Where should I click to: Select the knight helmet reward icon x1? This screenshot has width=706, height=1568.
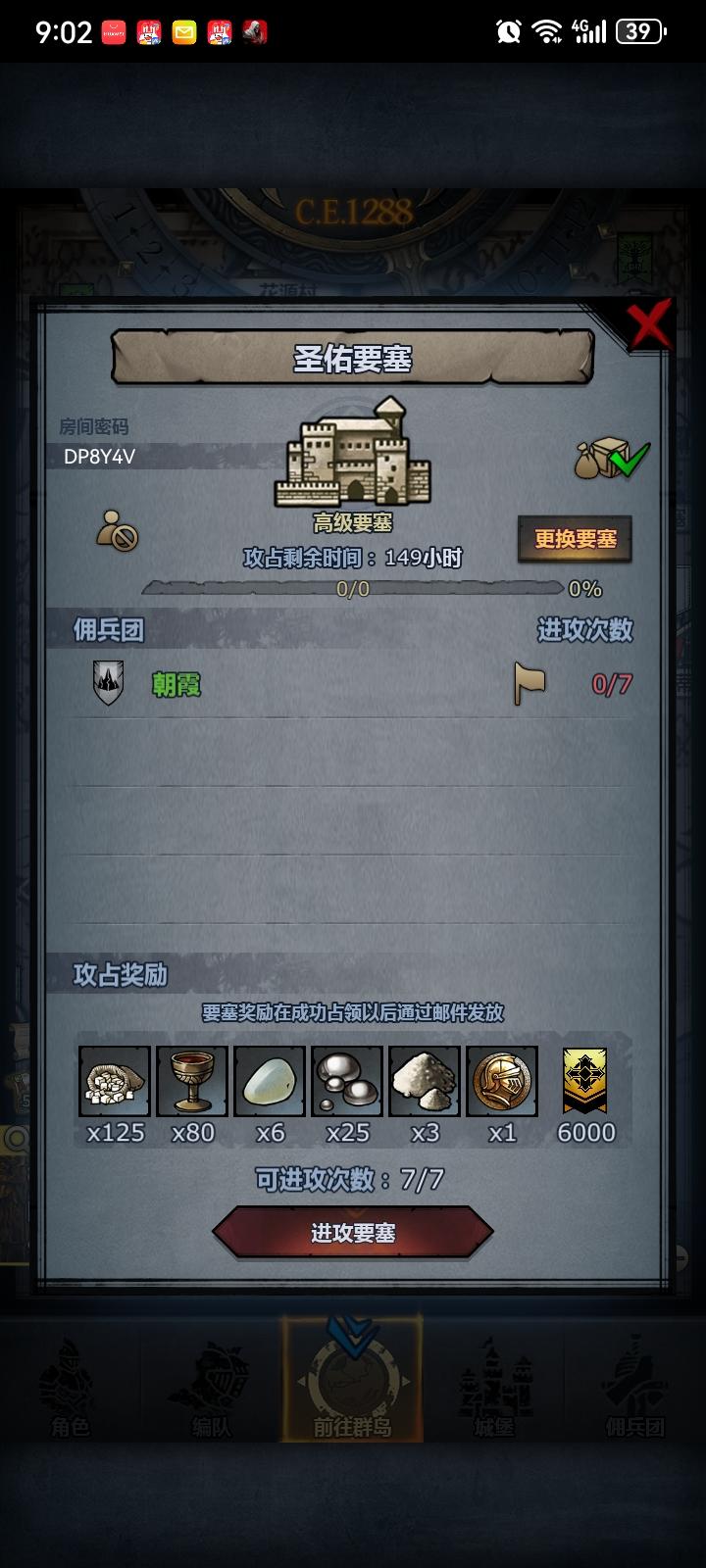[502, 1081]
